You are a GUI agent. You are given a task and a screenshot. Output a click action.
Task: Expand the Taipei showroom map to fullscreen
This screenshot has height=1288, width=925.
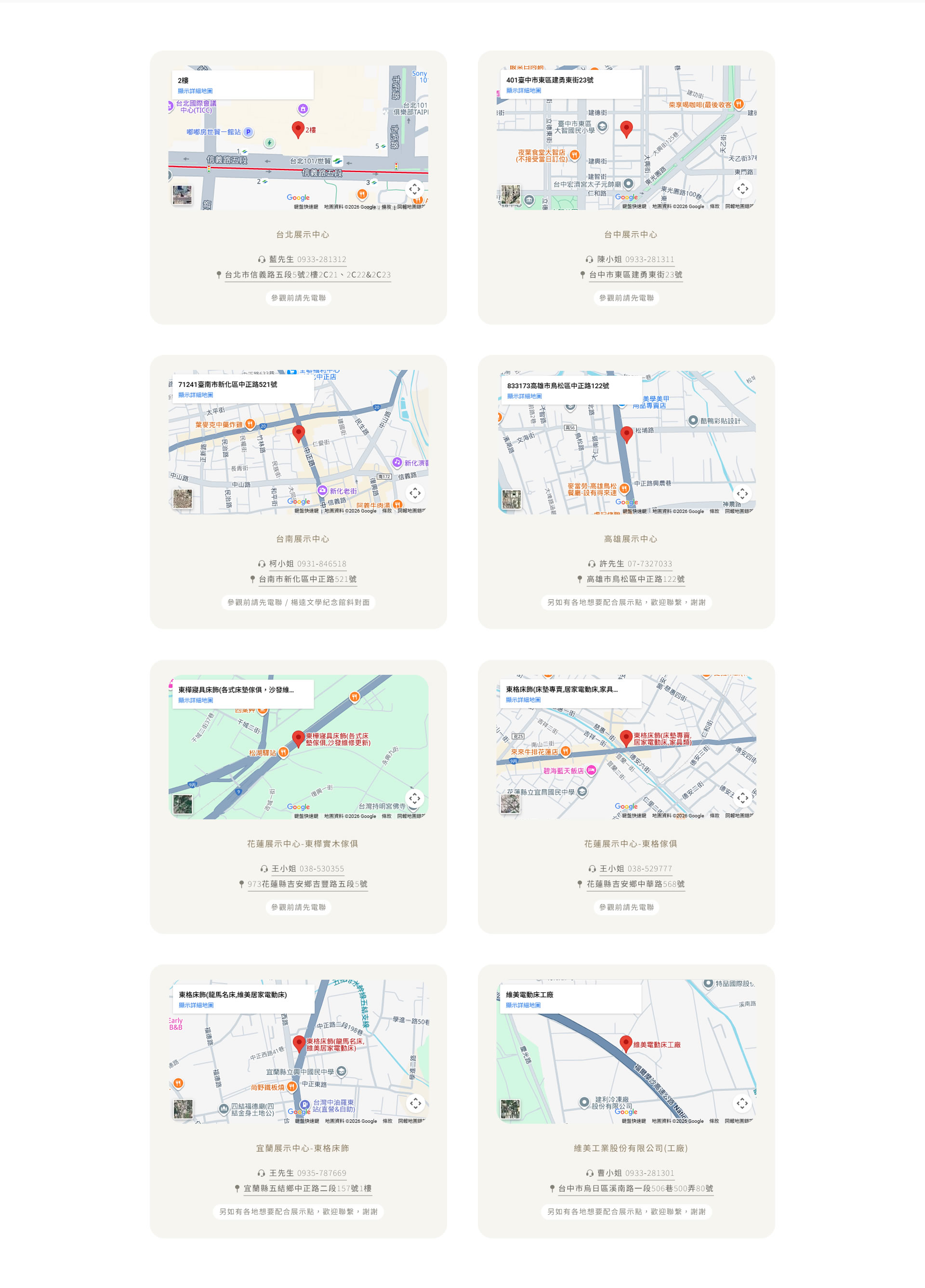point(415,189)
